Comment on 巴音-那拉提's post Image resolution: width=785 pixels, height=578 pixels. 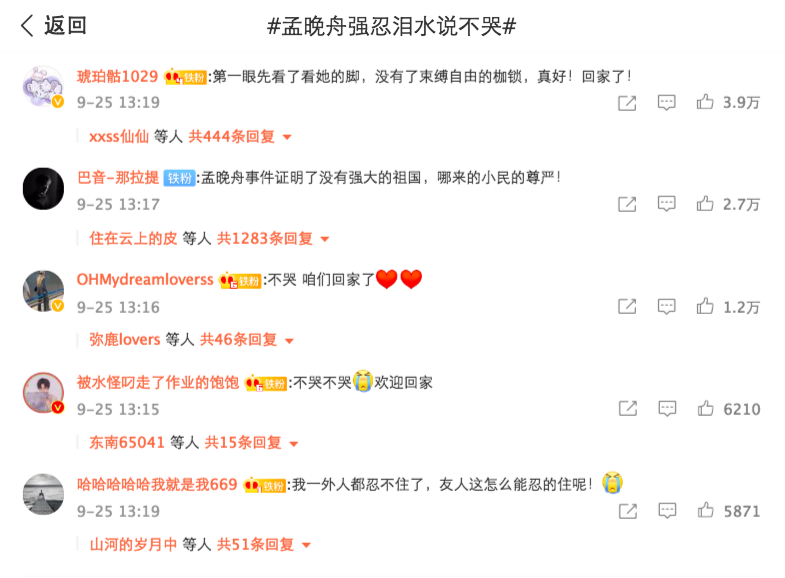click(666, 204)
